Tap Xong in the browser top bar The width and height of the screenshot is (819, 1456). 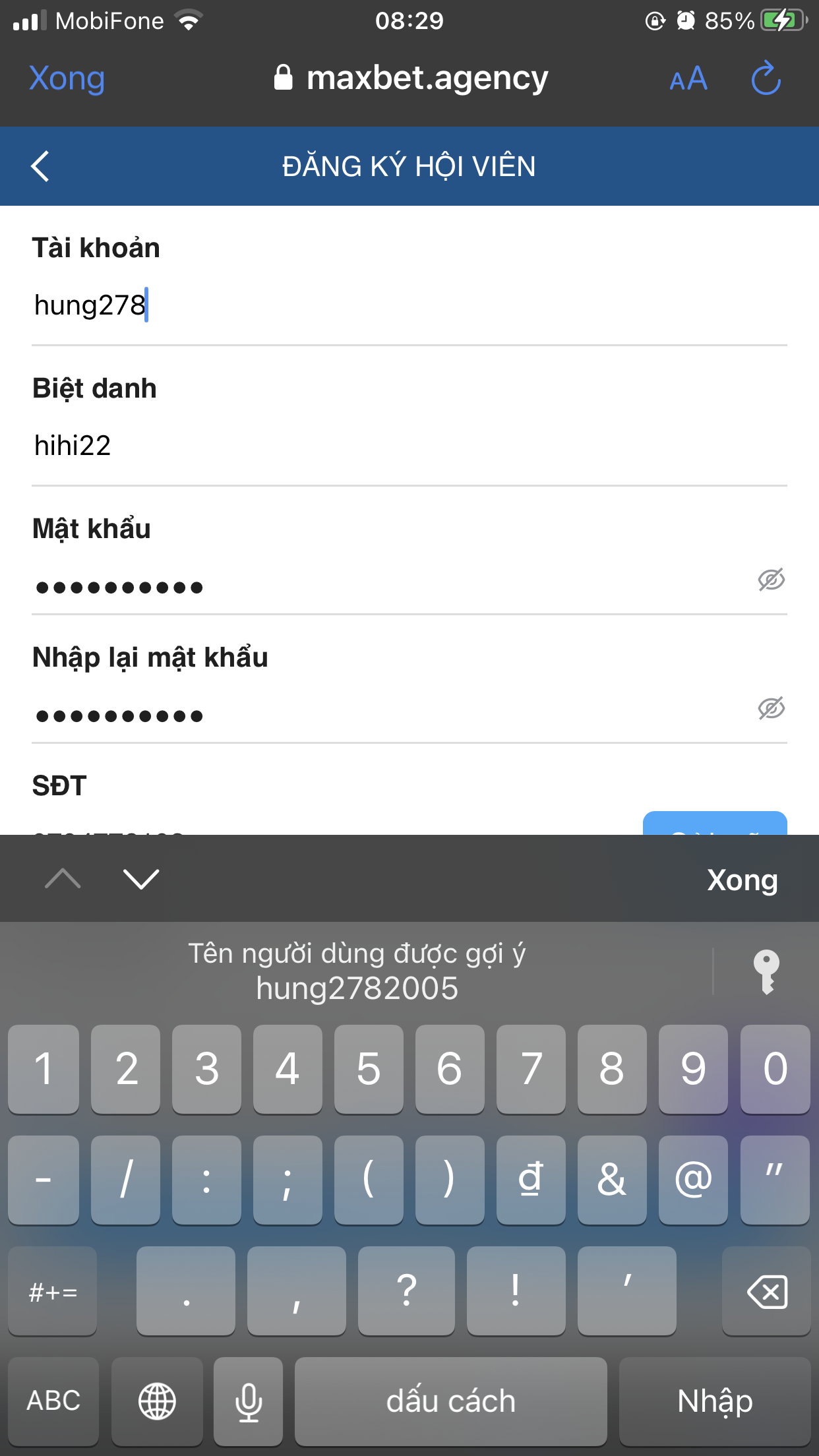67,78
